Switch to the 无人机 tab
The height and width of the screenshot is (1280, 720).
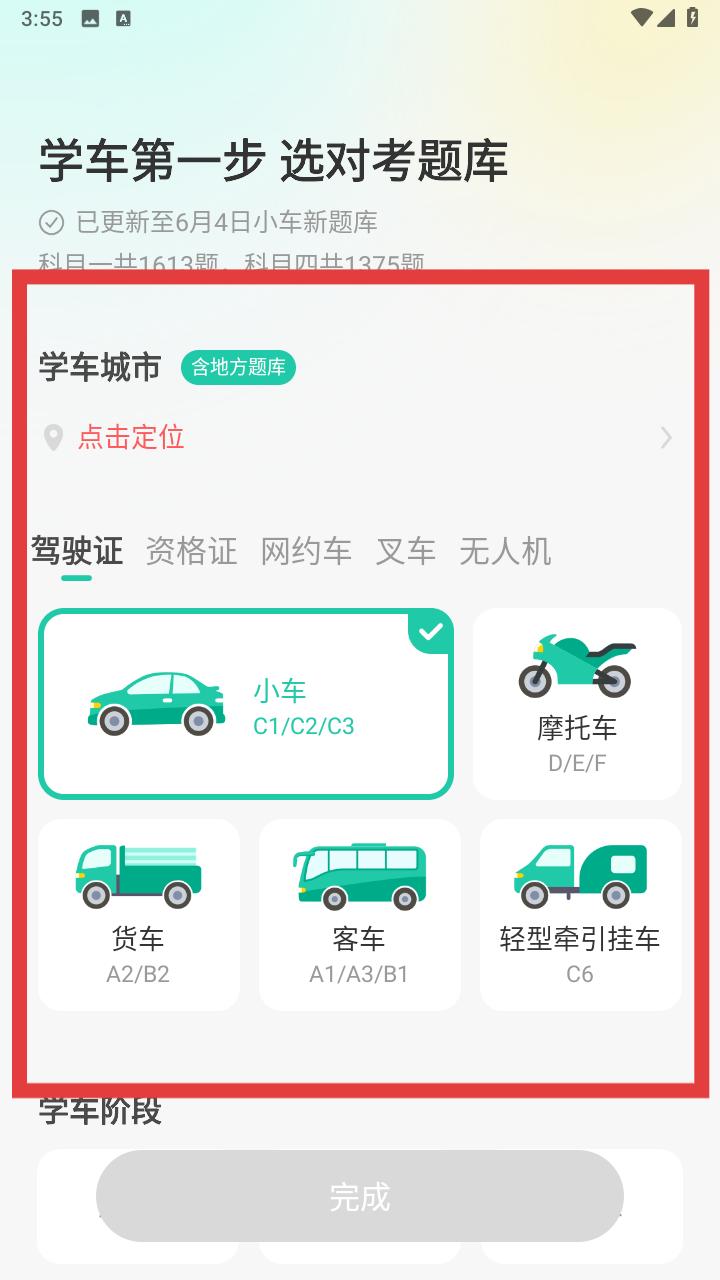[x=505, y=551]
